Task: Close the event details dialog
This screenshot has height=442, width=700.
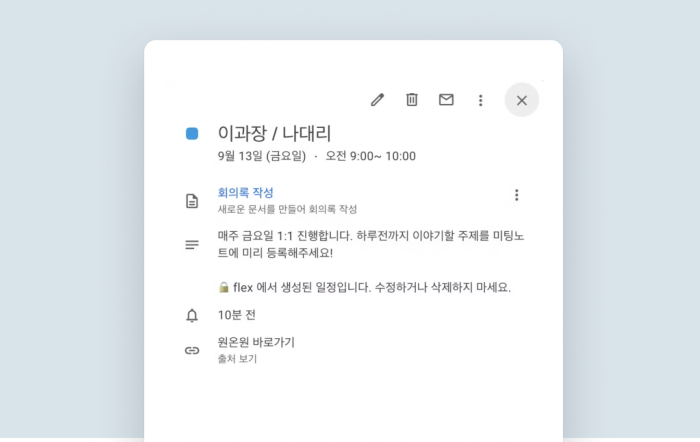Action: tap(521, 100)
